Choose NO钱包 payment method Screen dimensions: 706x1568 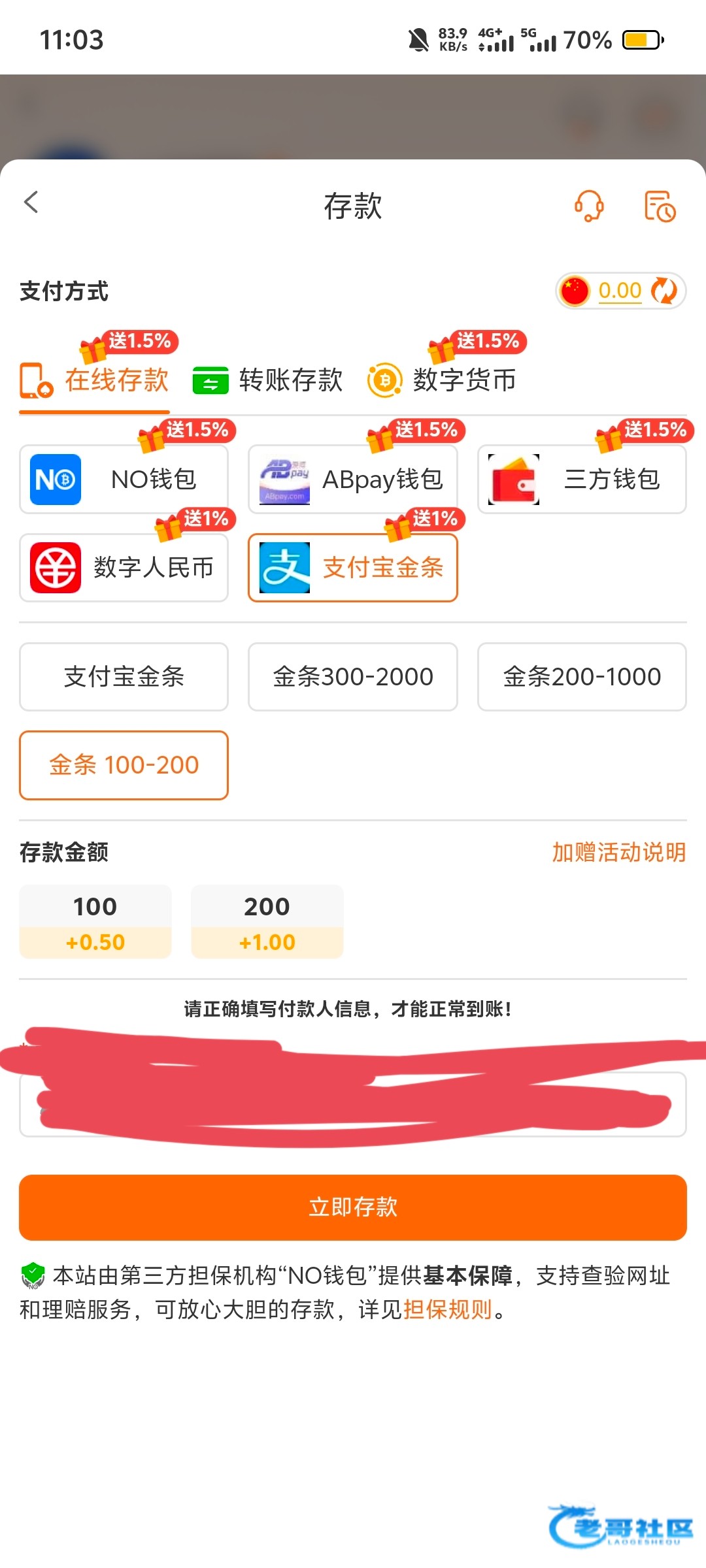124,480
